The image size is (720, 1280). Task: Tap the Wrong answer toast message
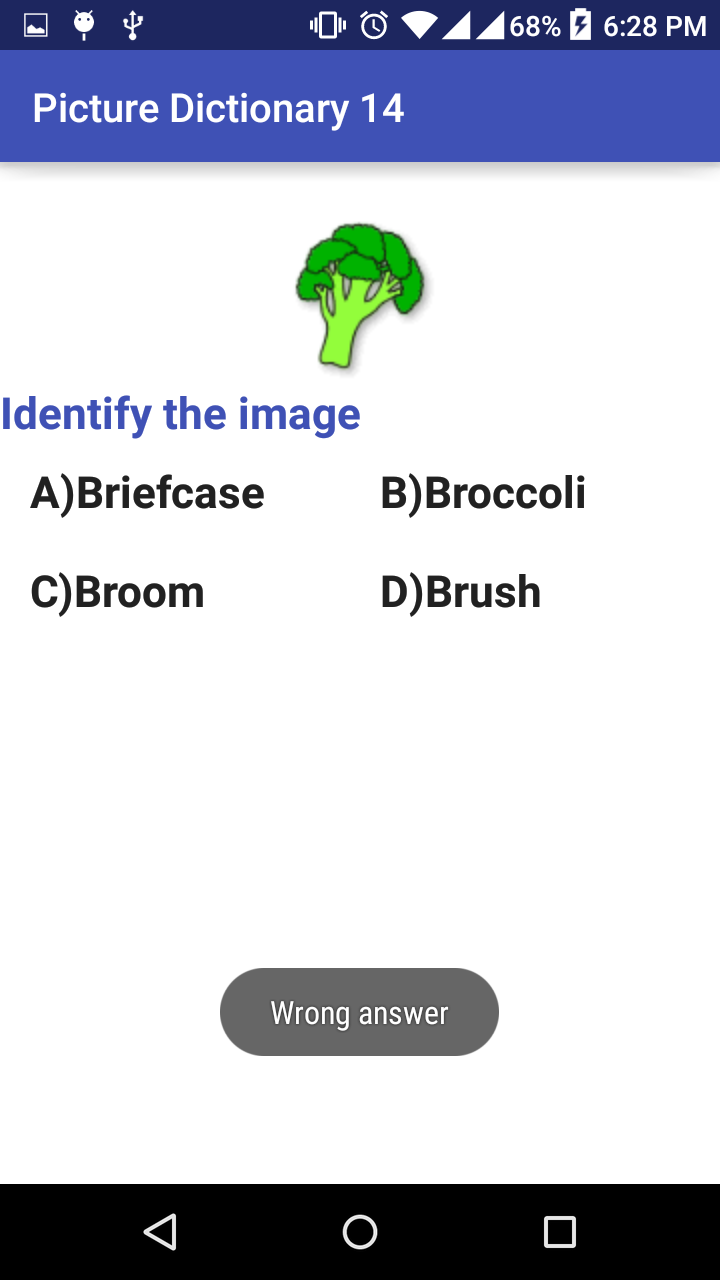pos(359,1012)
